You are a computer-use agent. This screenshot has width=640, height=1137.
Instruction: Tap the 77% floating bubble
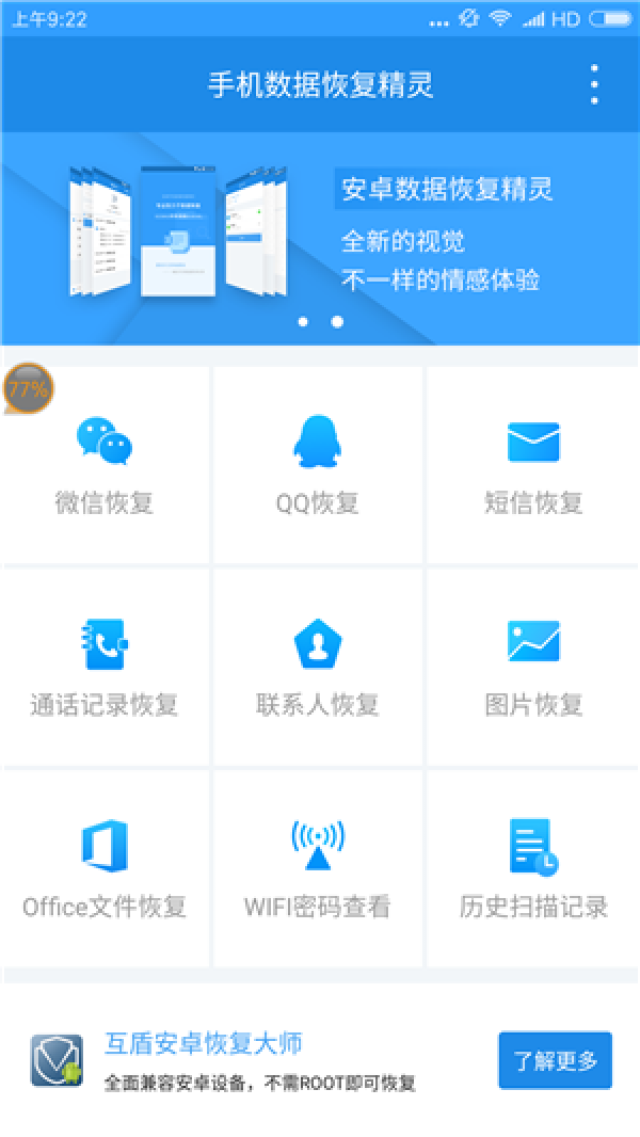pos(28,389)
